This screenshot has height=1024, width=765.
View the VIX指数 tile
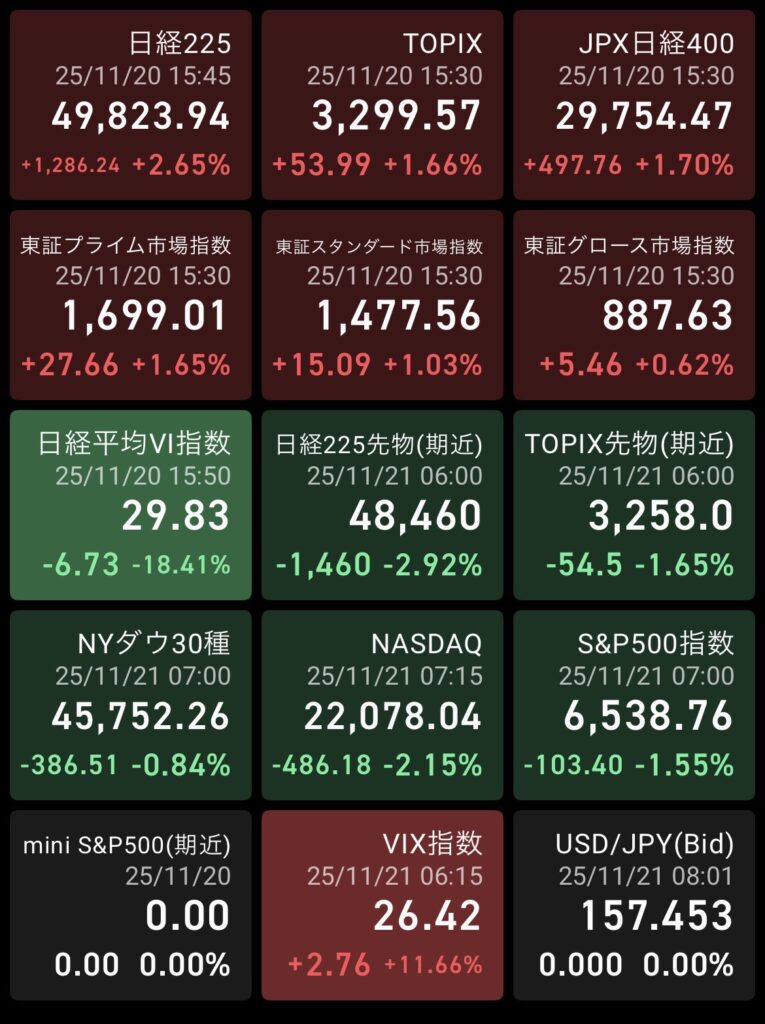(x=382, y=905)
